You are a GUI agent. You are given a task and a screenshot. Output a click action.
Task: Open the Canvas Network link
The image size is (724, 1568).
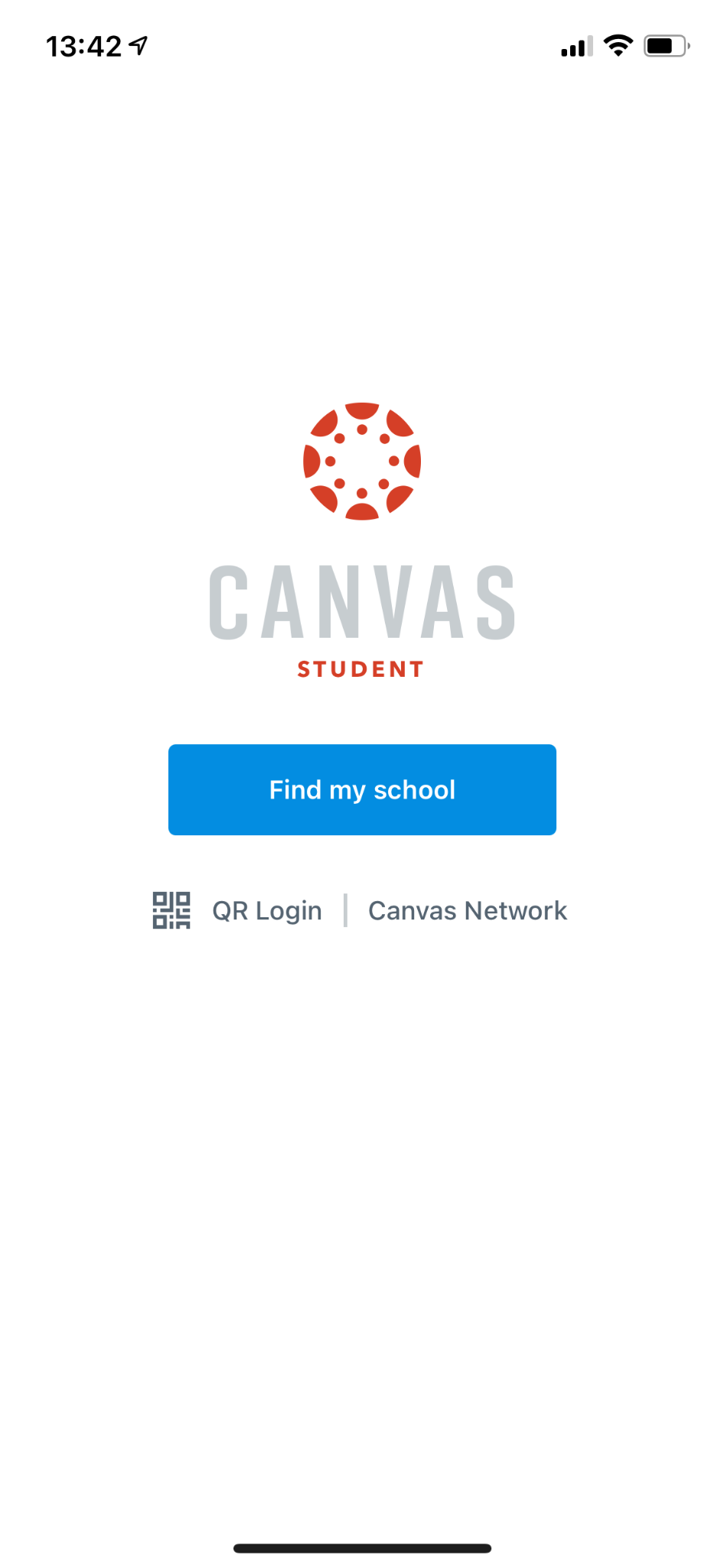[468, 910]
